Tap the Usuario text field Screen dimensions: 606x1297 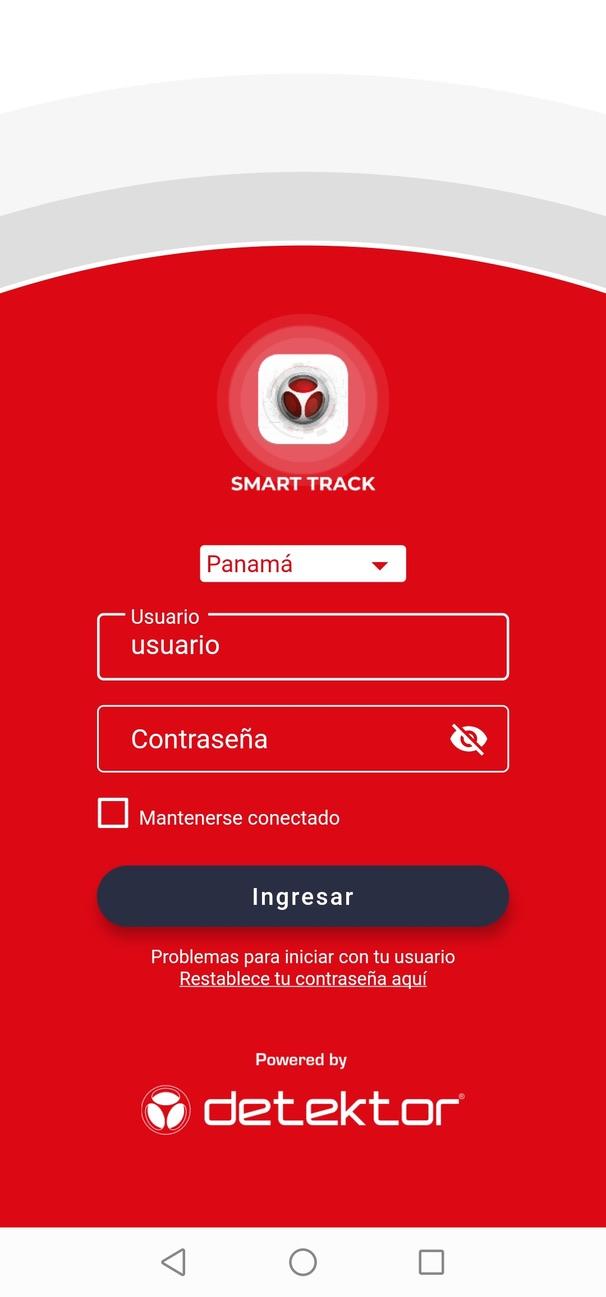tap(303, 646)
